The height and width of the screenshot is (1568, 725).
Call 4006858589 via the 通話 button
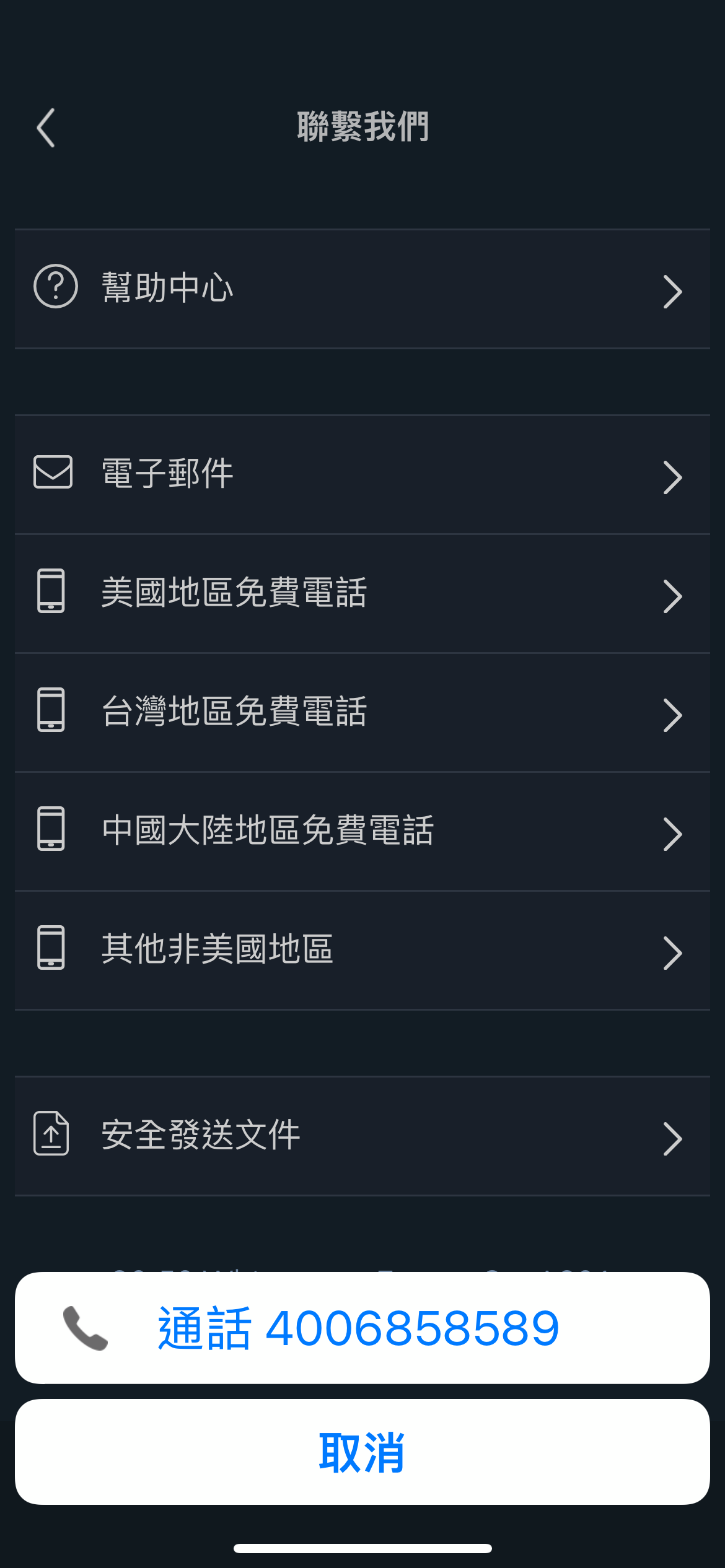(x=362, y=1328)
